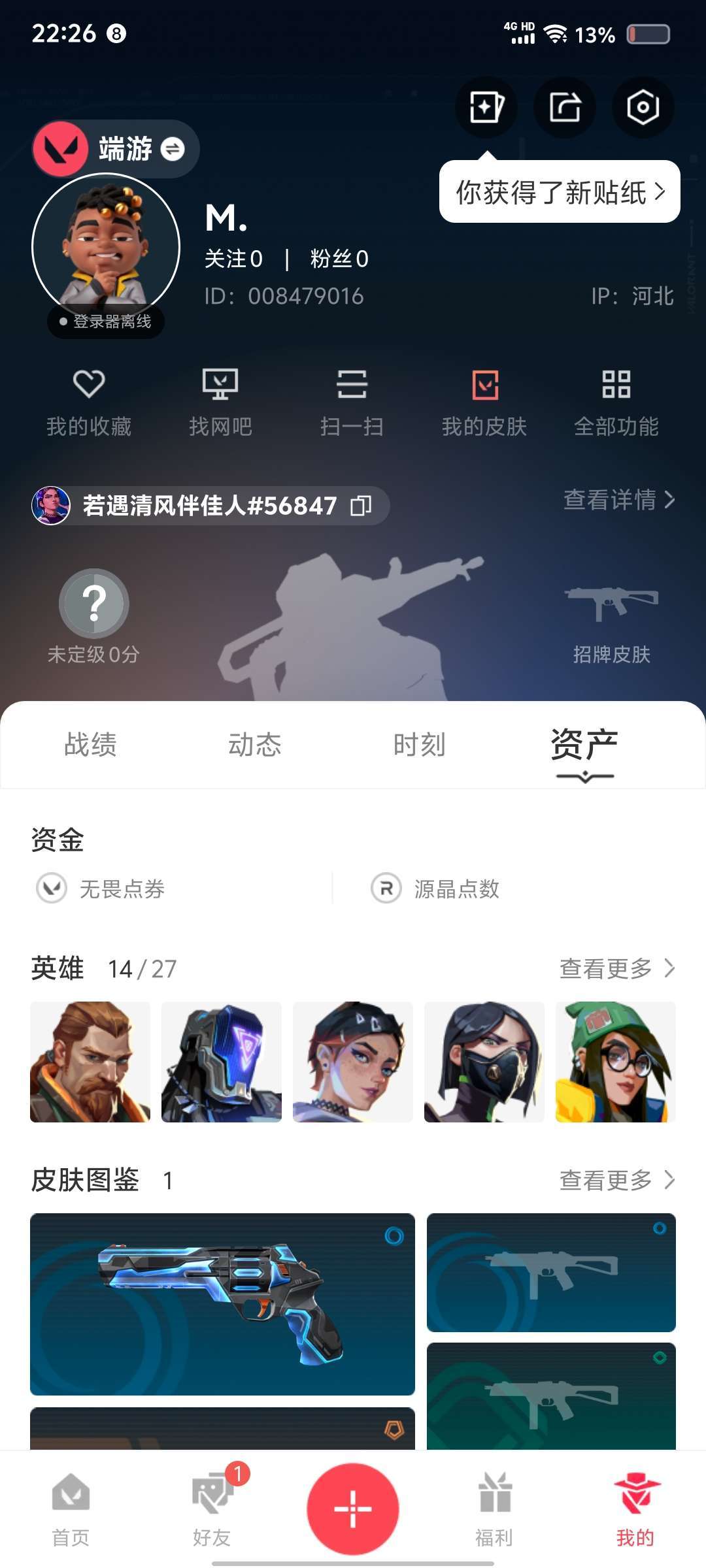Switch to the 动态 tab
This screenshot has height=1568, width=706.
255,745
